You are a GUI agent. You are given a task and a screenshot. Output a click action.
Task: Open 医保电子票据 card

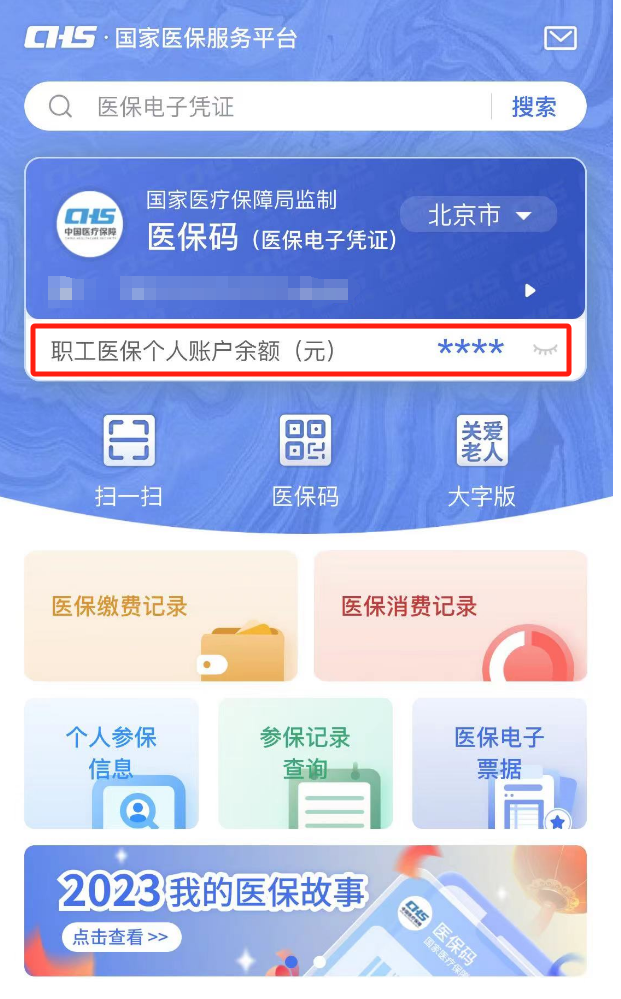pyautogui.click(x=499, y=763)
